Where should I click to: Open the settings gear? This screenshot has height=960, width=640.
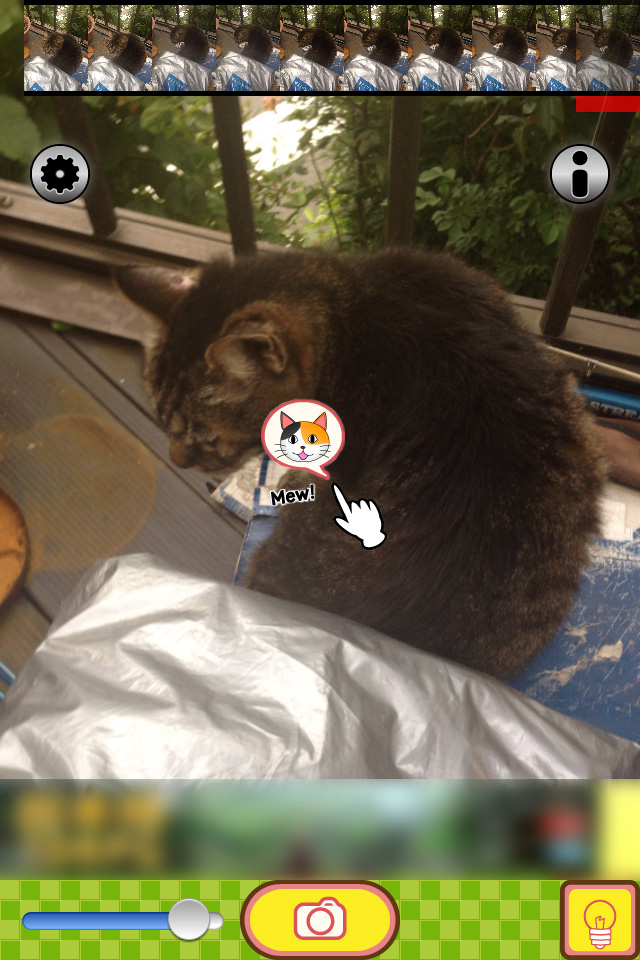[x=60, y=174]
